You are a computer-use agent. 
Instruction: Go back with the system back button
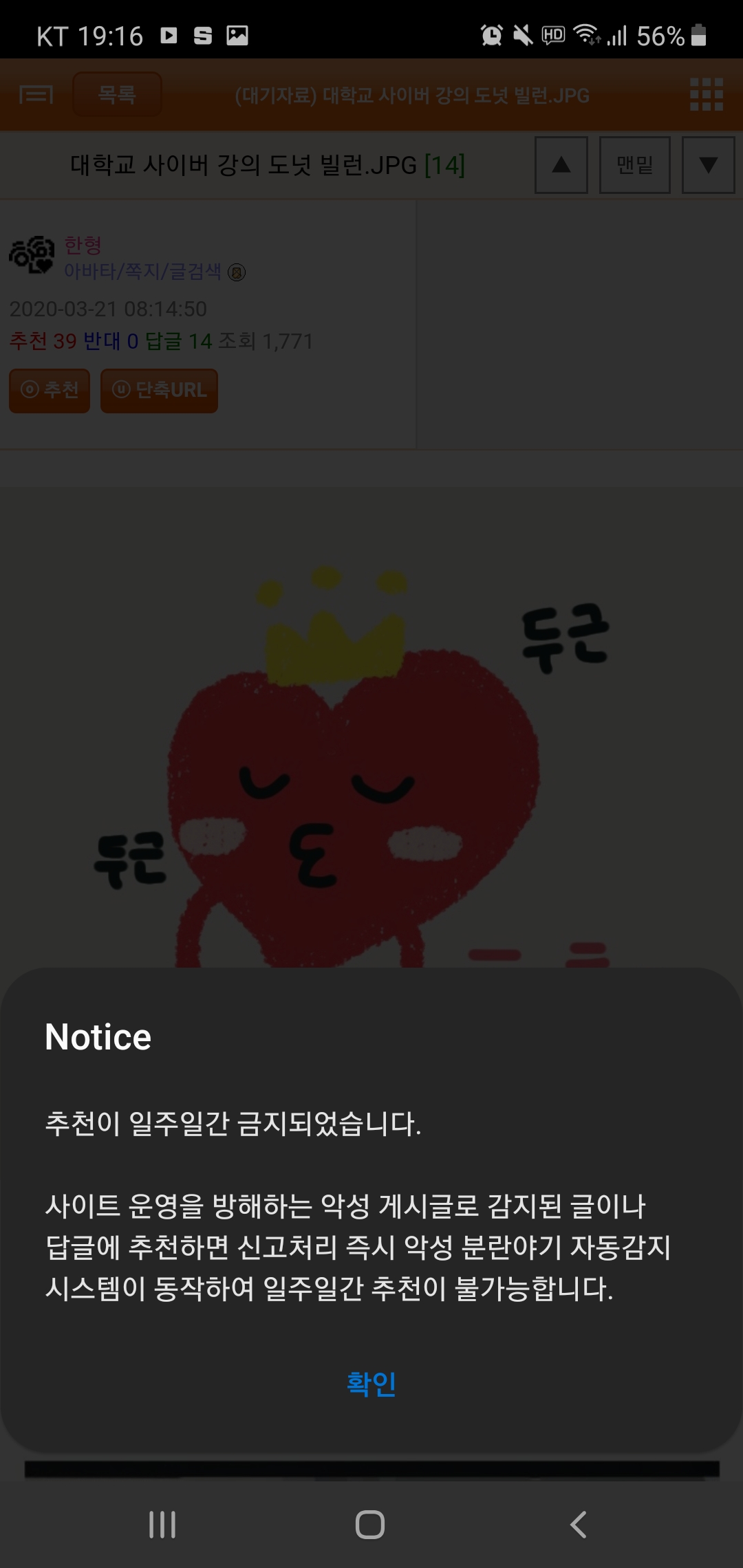(x=579, y=1525)
